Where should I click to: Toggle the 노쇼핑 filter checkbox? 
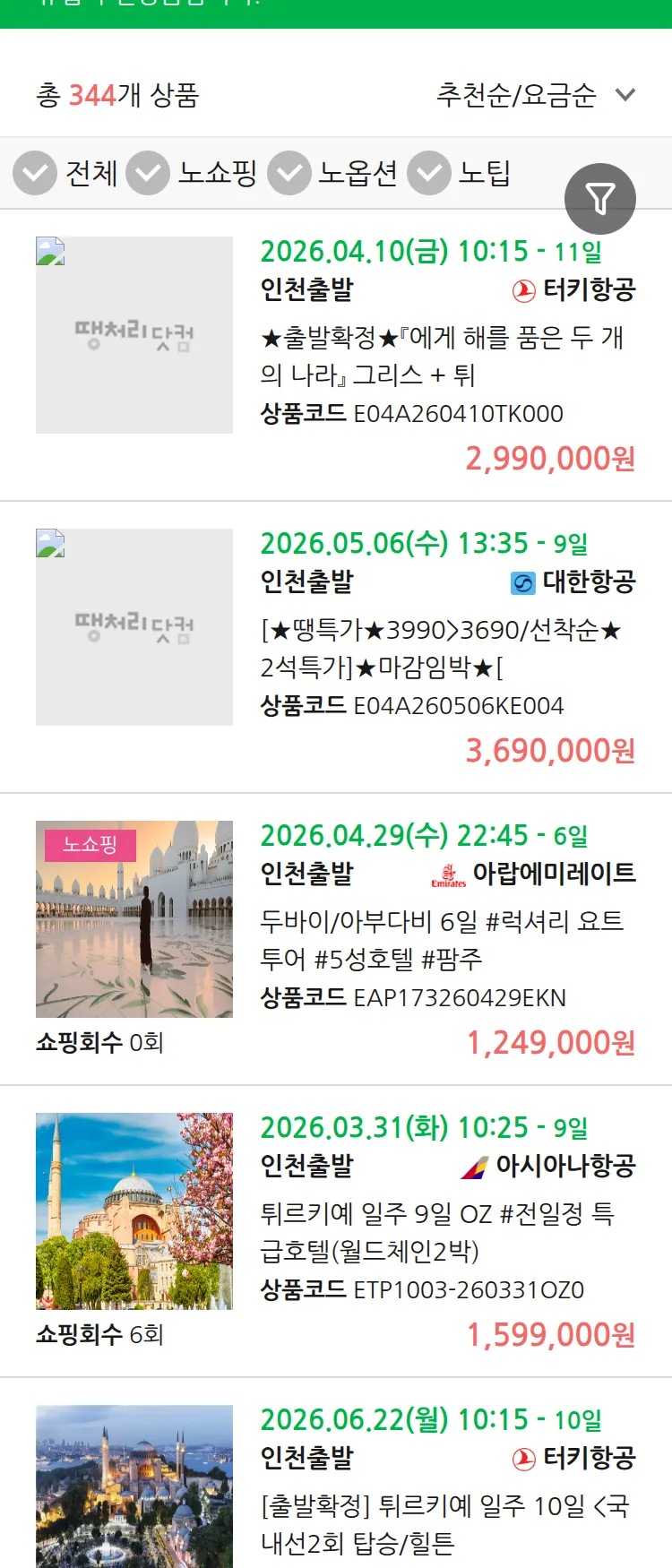pos(150,173)
